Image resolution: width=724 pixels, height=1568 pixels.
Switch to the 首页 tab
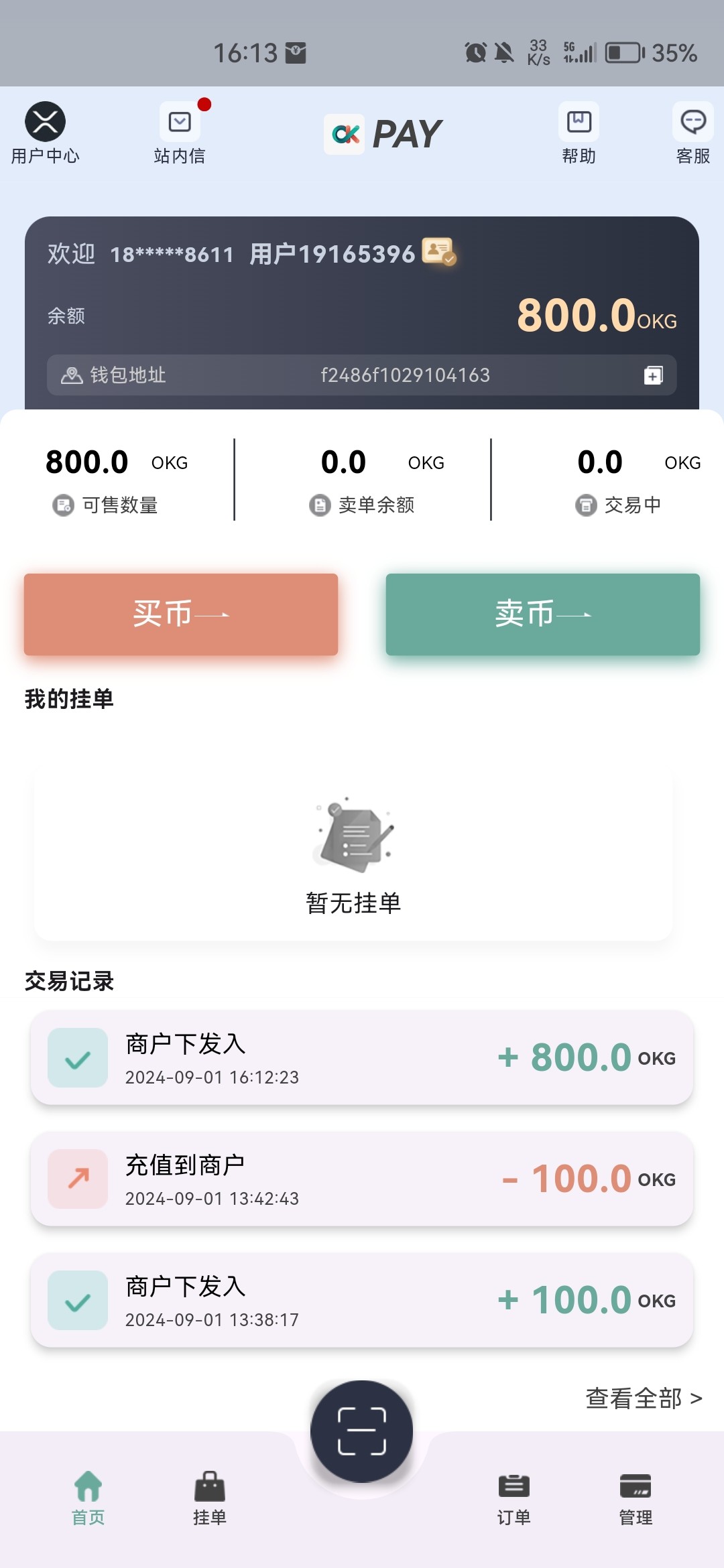88,1498
